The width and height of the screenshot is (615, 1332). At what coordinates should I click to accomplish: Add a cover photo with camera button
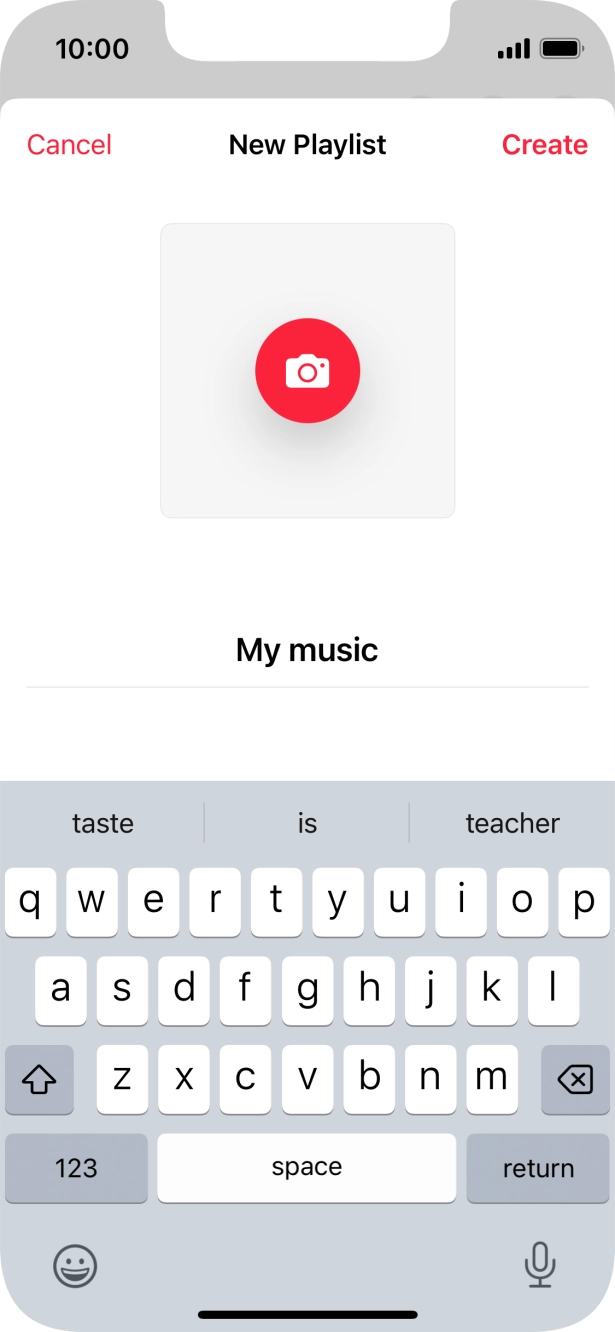point(307,371)
